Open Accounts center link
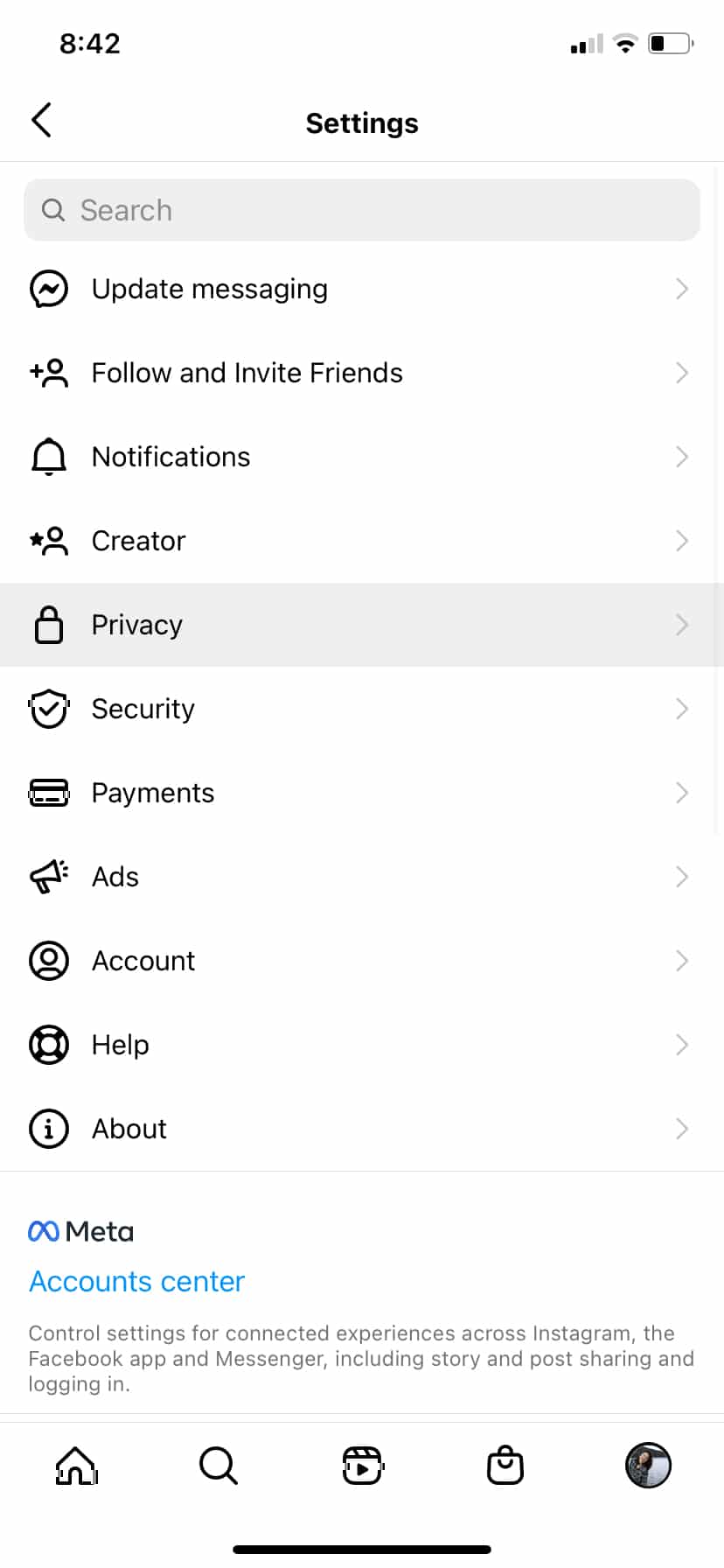 point(136,1280)
